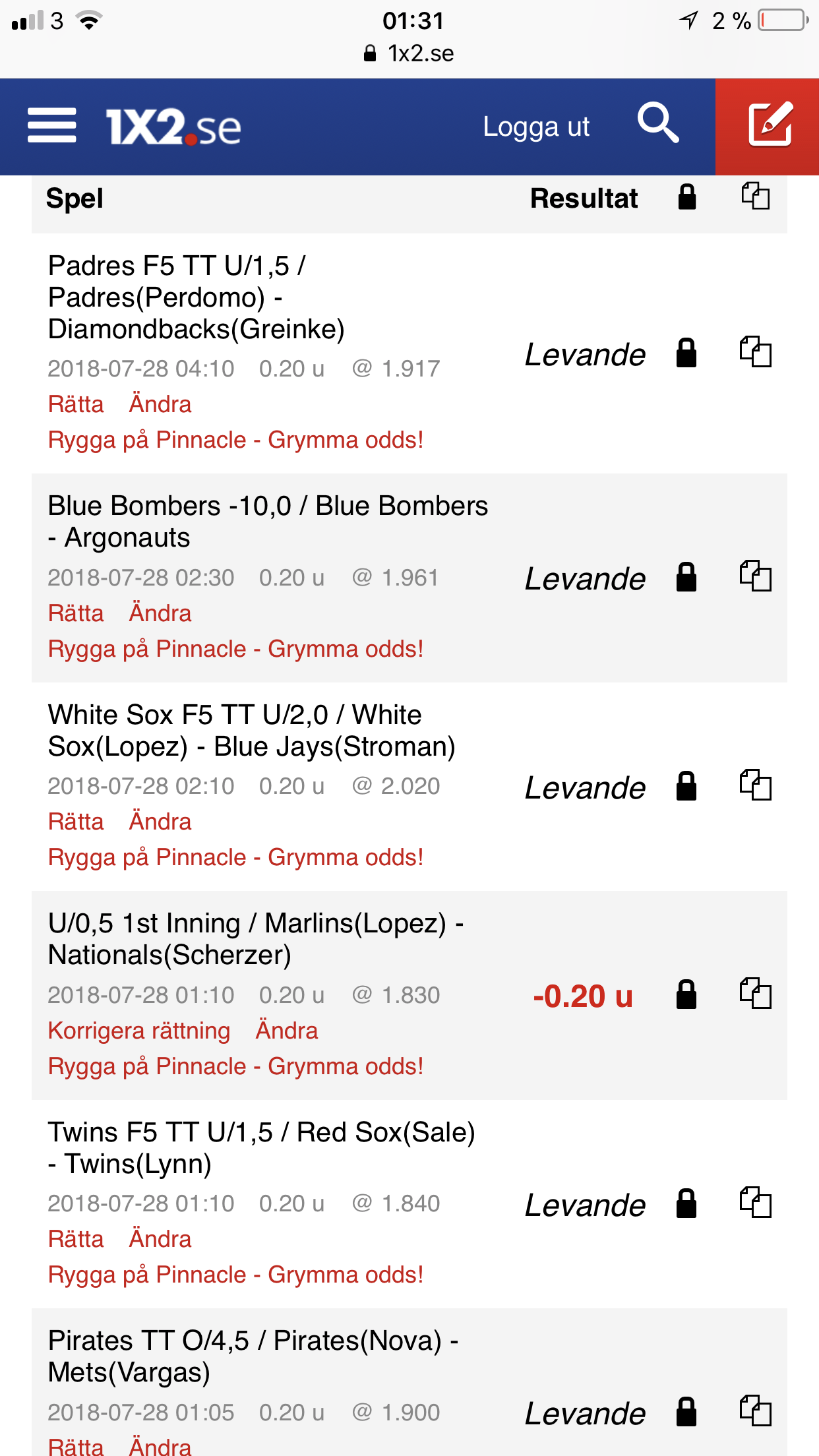Tap Rätta under the Blue Bombers bet
819x1456 pixels.
tap(76, 613)
